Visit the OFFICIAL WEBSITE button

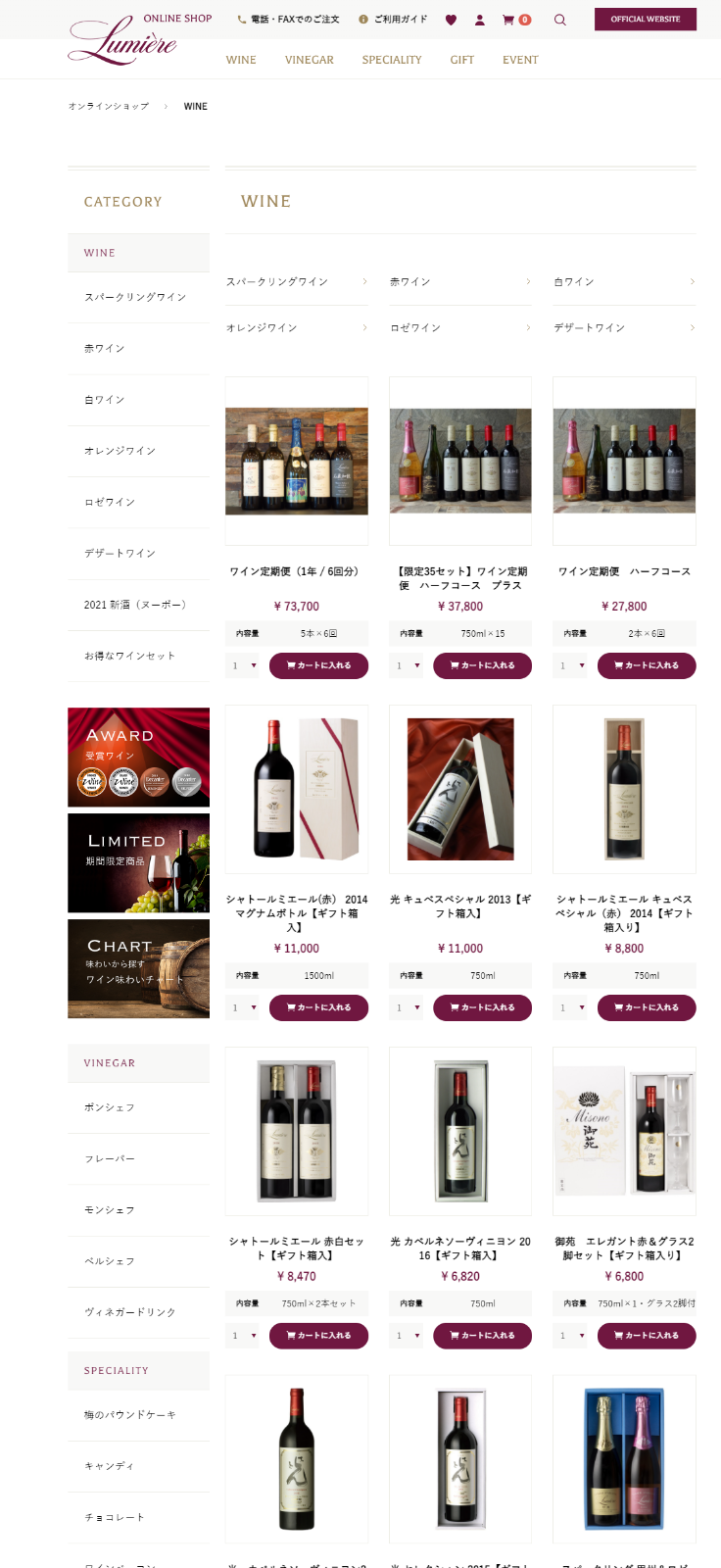pos(645,20)
